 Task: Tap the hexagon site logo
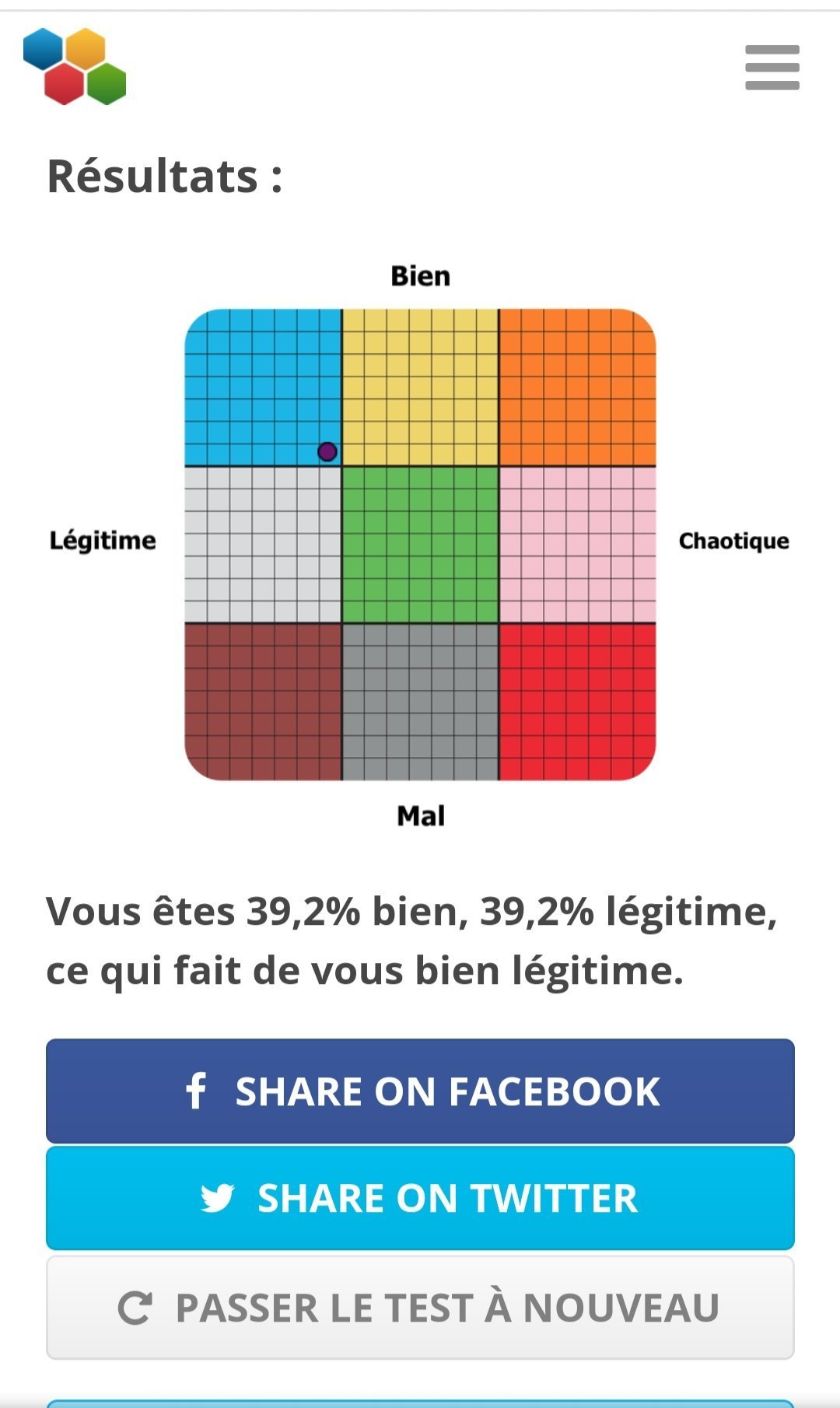point(75,67)
